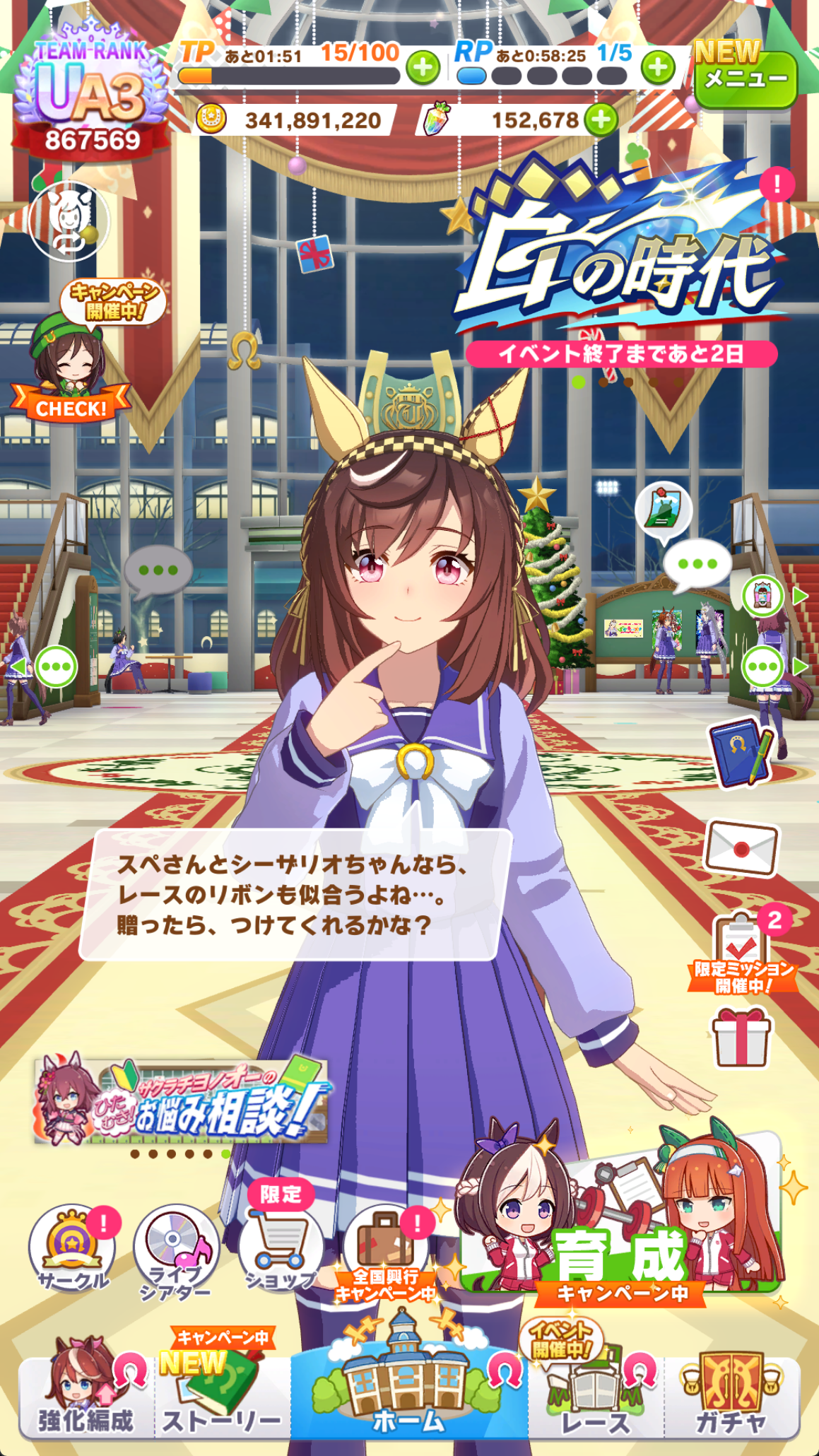Check the キャンペーン開催中 CHECK! banner

79,351
